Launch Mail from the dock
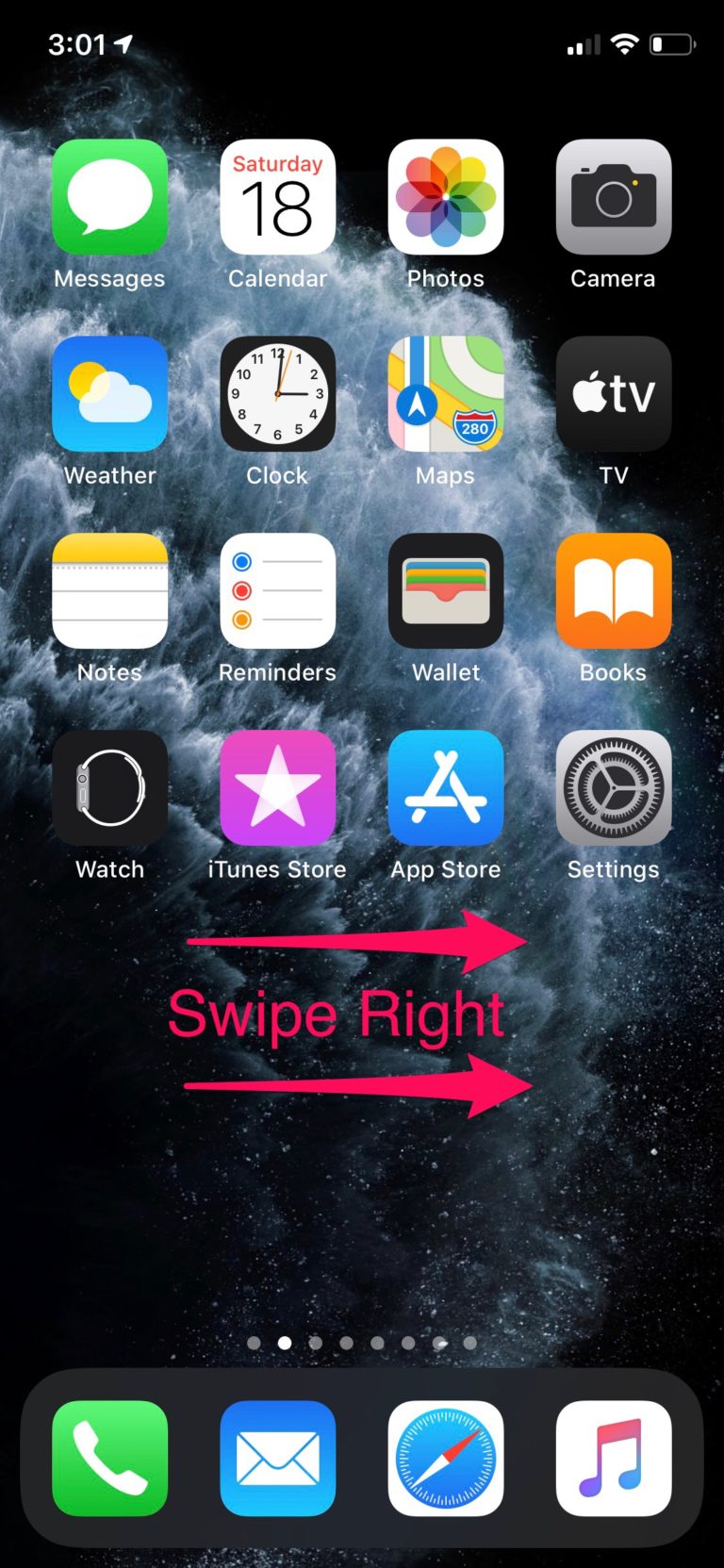The height and width of the screenshot is (1568, 724). (277, 1458)
